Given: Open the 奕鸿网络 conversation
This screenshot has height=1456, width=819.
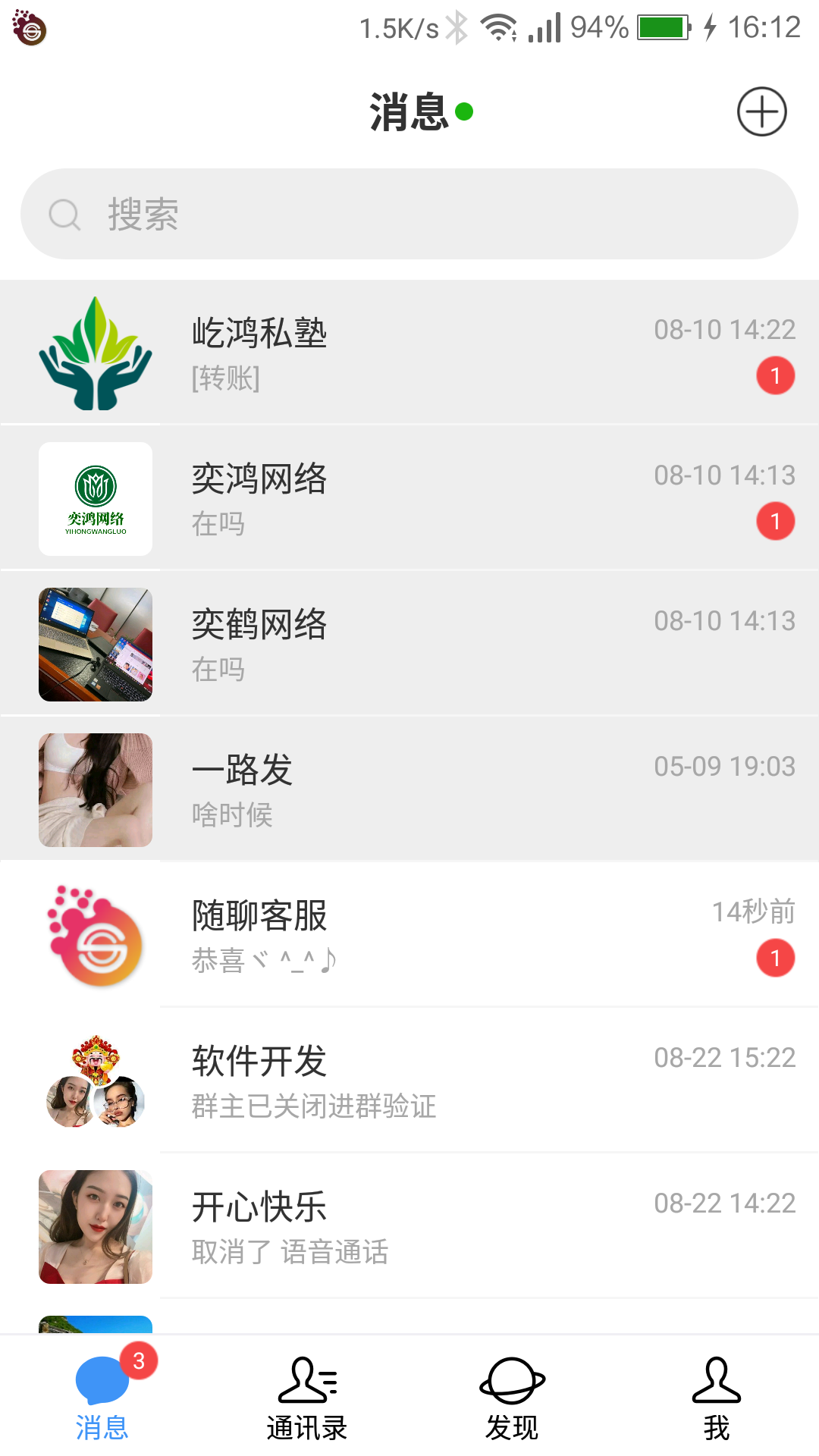Looking at the screenshot, I should point(409,498).
